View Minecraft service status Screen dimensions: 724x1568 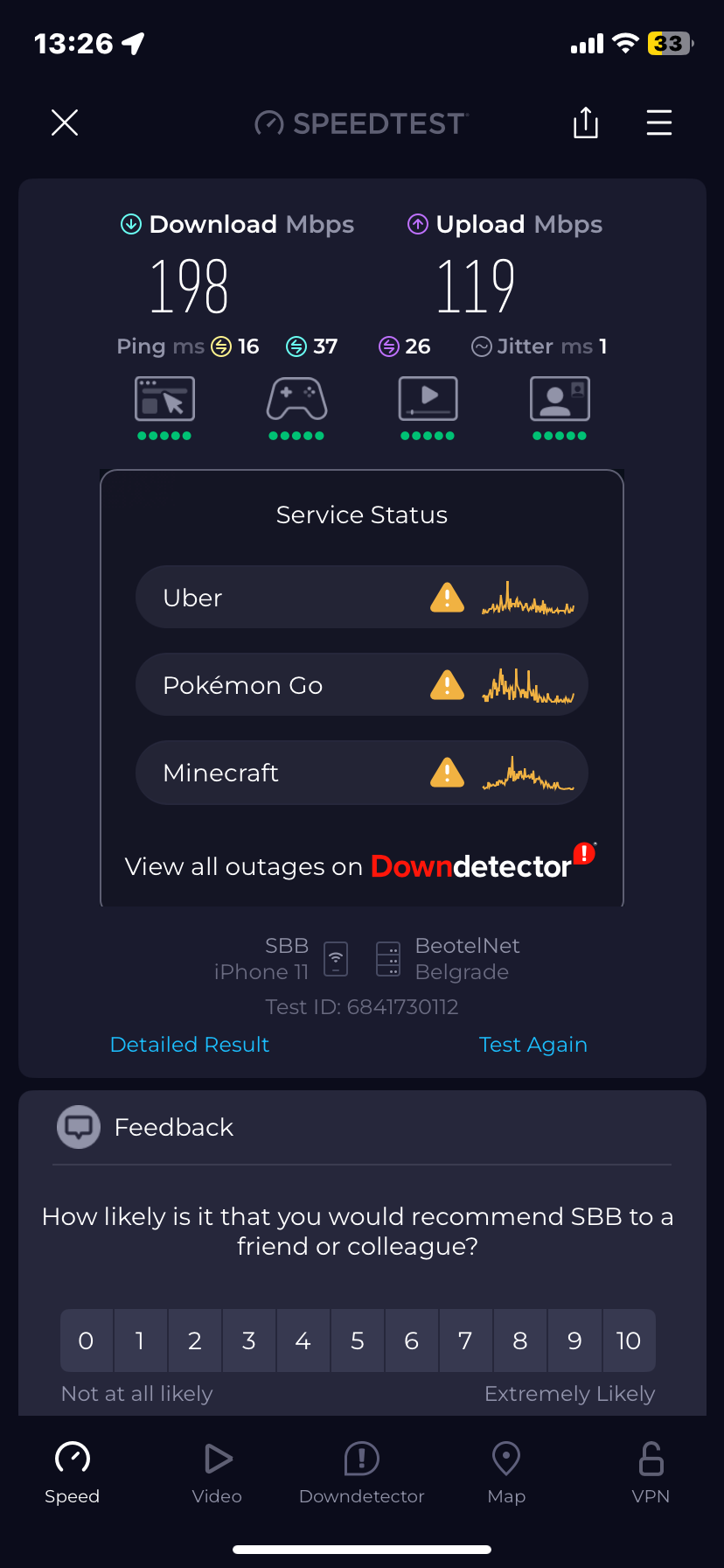tap(361, 773)
